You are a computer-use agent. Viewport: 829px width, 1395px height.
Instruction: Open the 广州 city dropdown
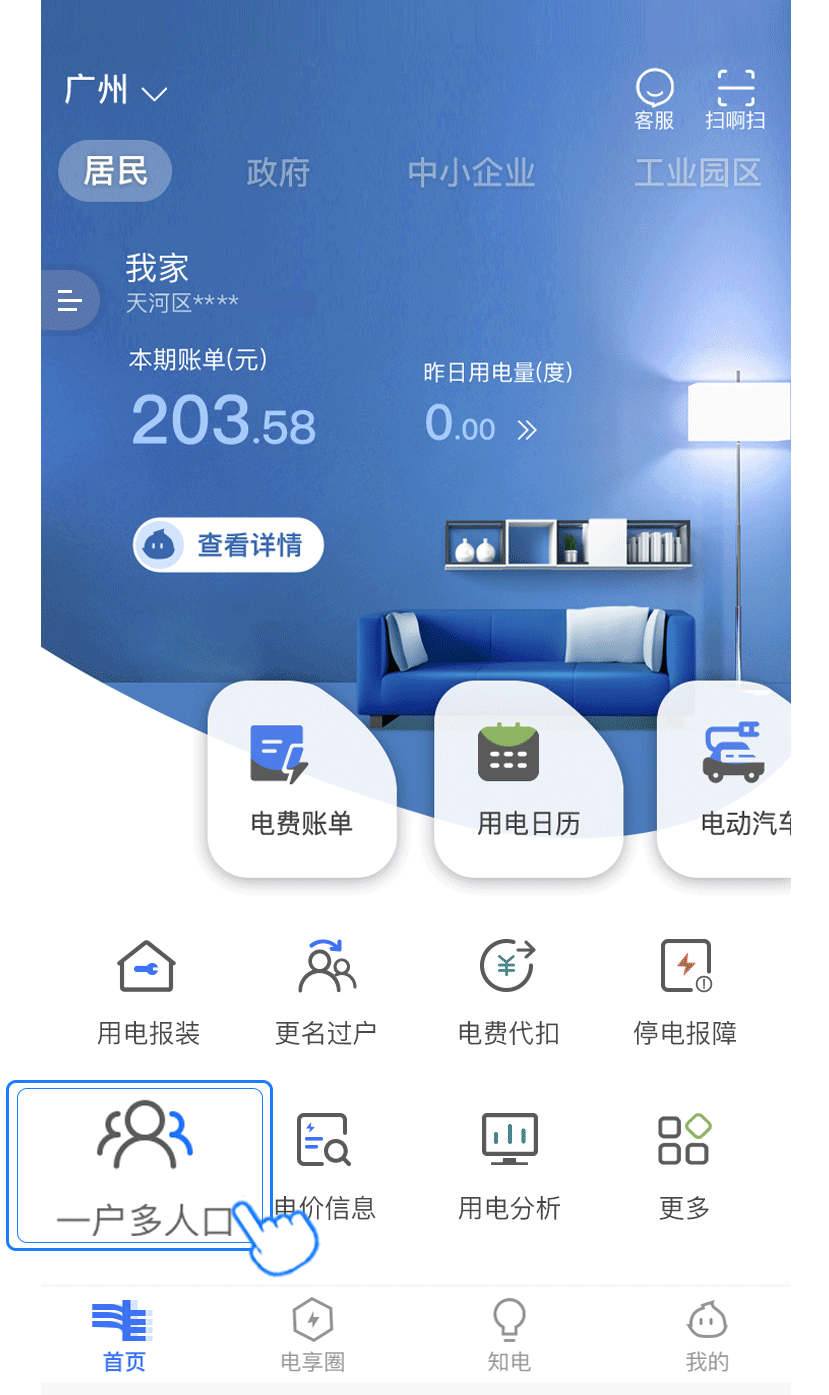coord(115,91)
